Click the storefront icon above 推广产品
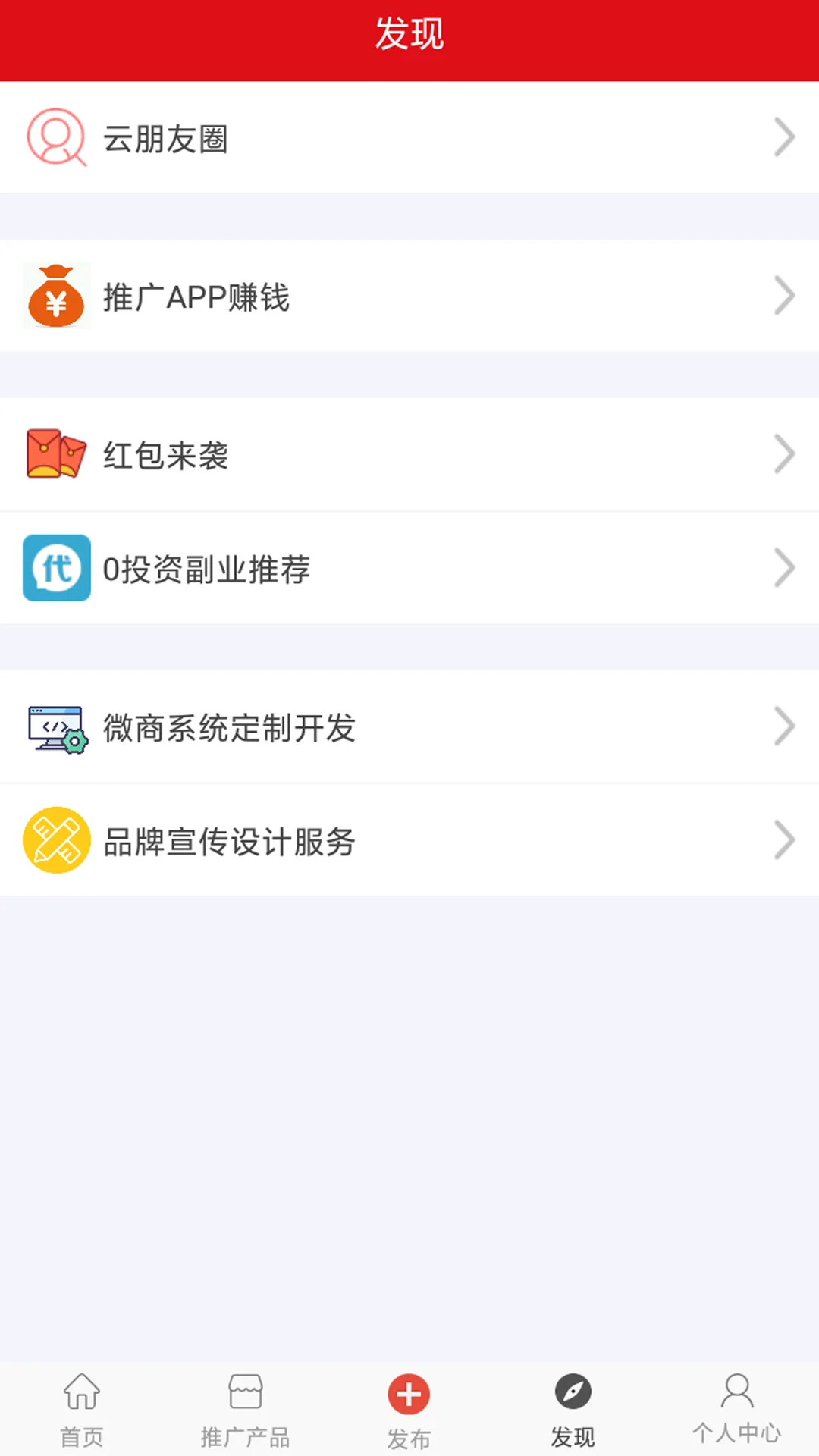The image size is (819, 1456). [244, 1394]
